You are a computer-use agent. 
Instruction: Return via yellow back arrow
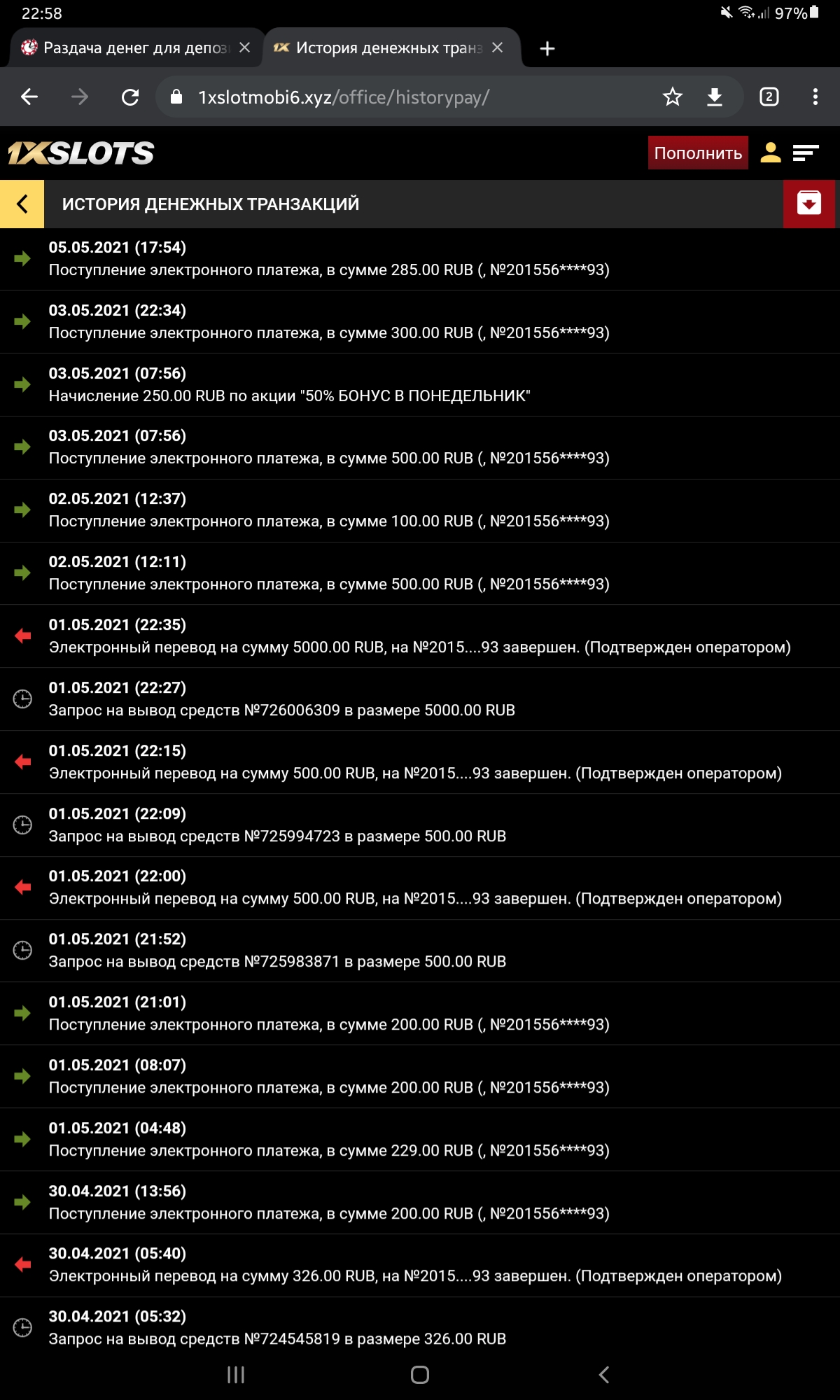click(x=22, y=204)
